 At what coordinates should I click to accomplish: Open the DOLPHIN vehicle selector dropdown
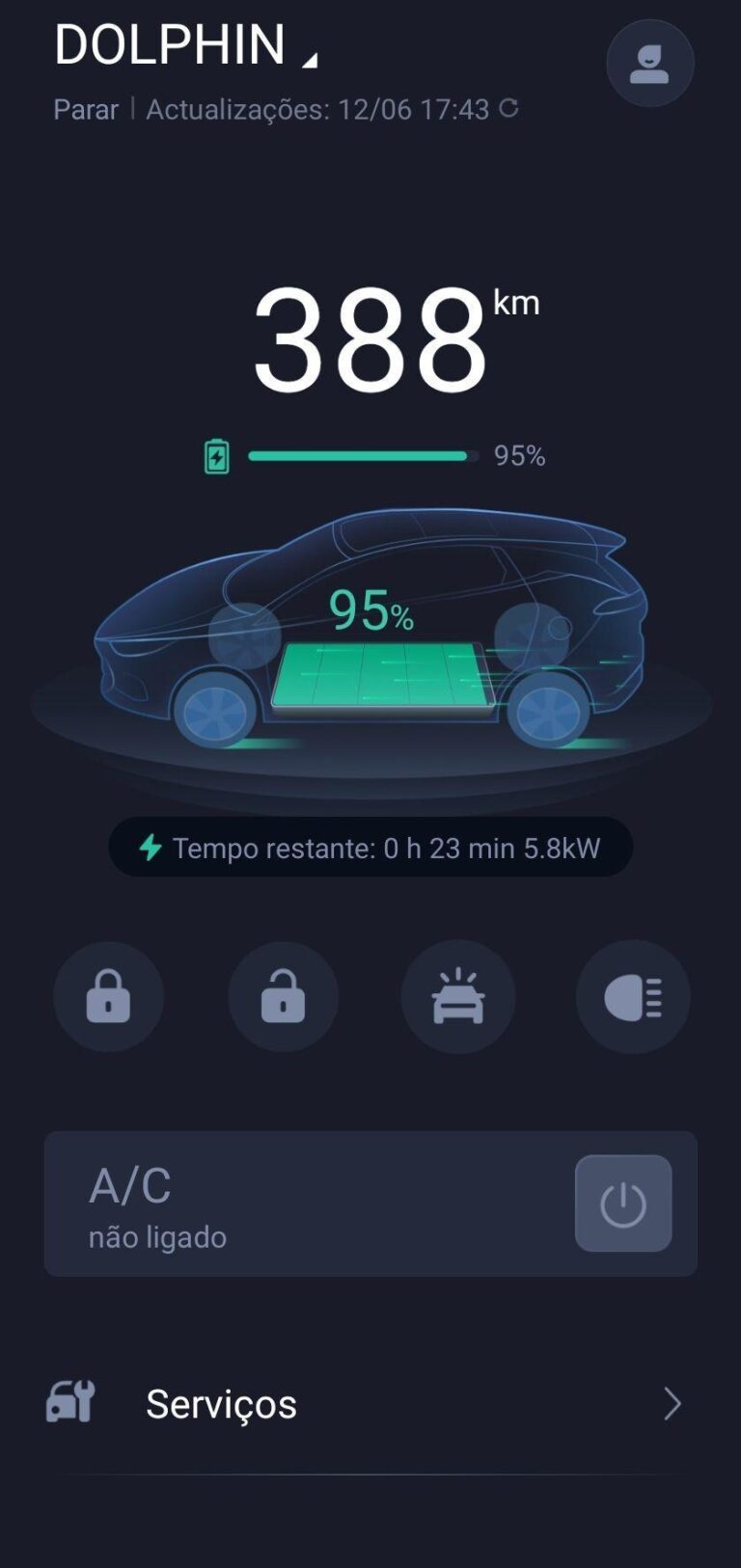point(185,44)
